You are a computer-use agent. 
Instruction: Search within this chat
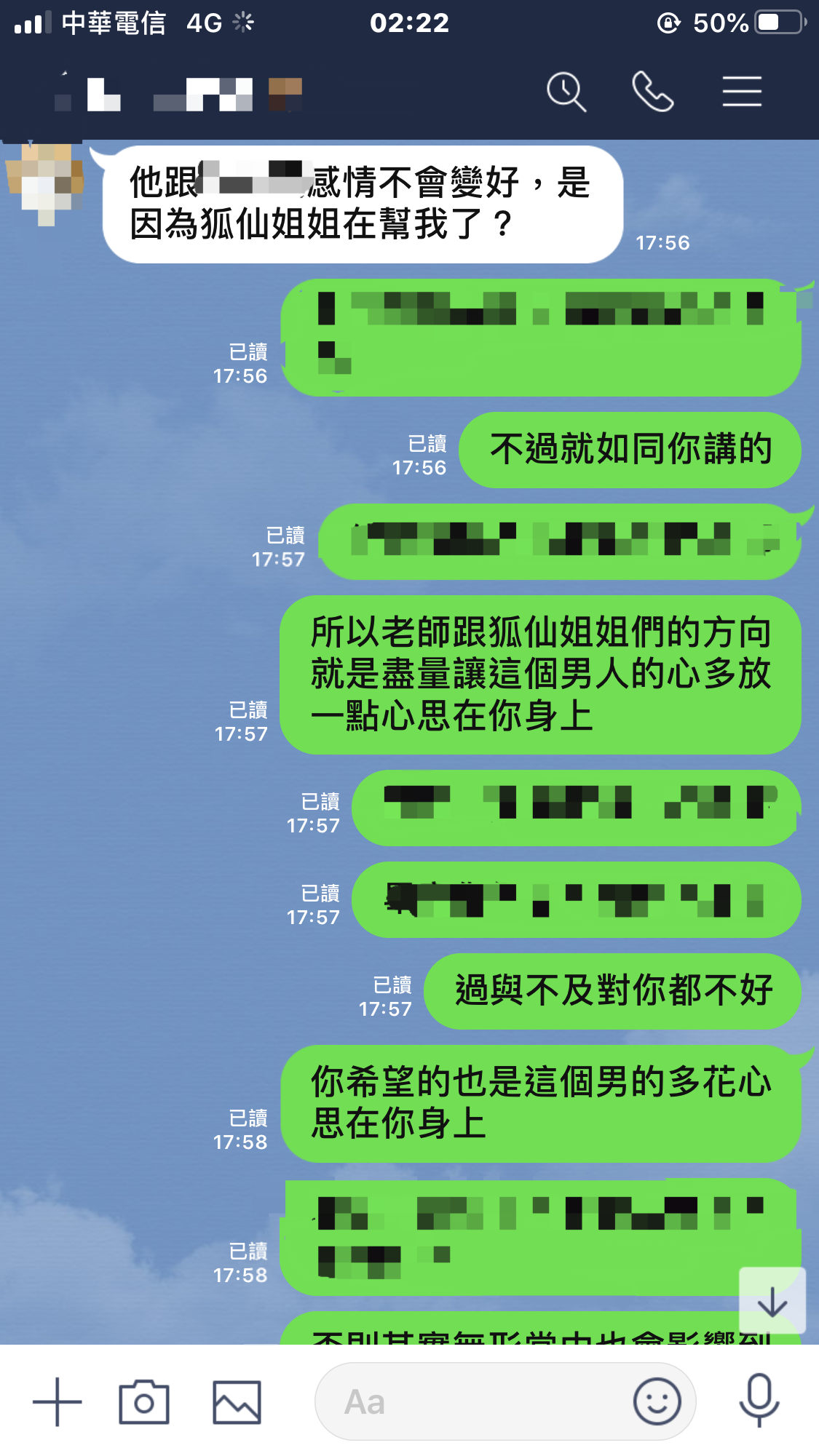pos(566,92)
